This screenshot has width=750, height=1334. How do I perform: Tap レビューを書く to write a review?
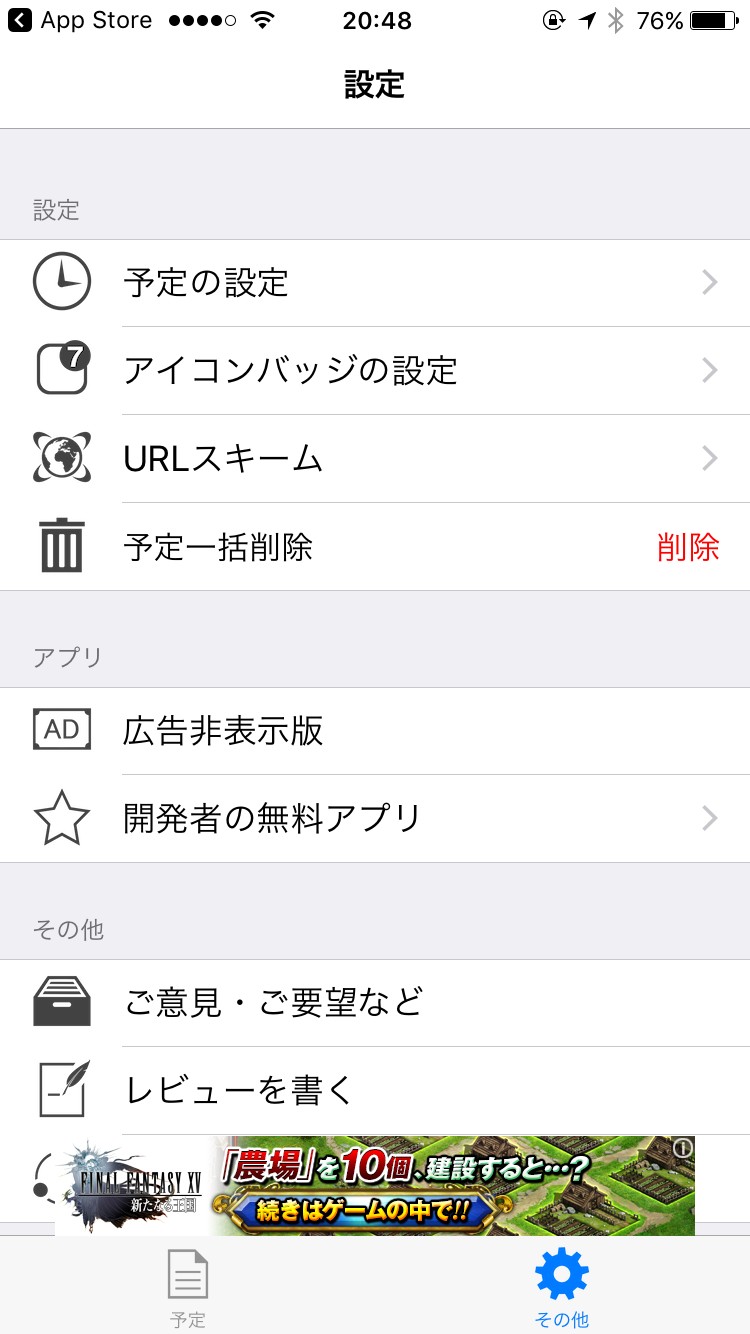375,1090
